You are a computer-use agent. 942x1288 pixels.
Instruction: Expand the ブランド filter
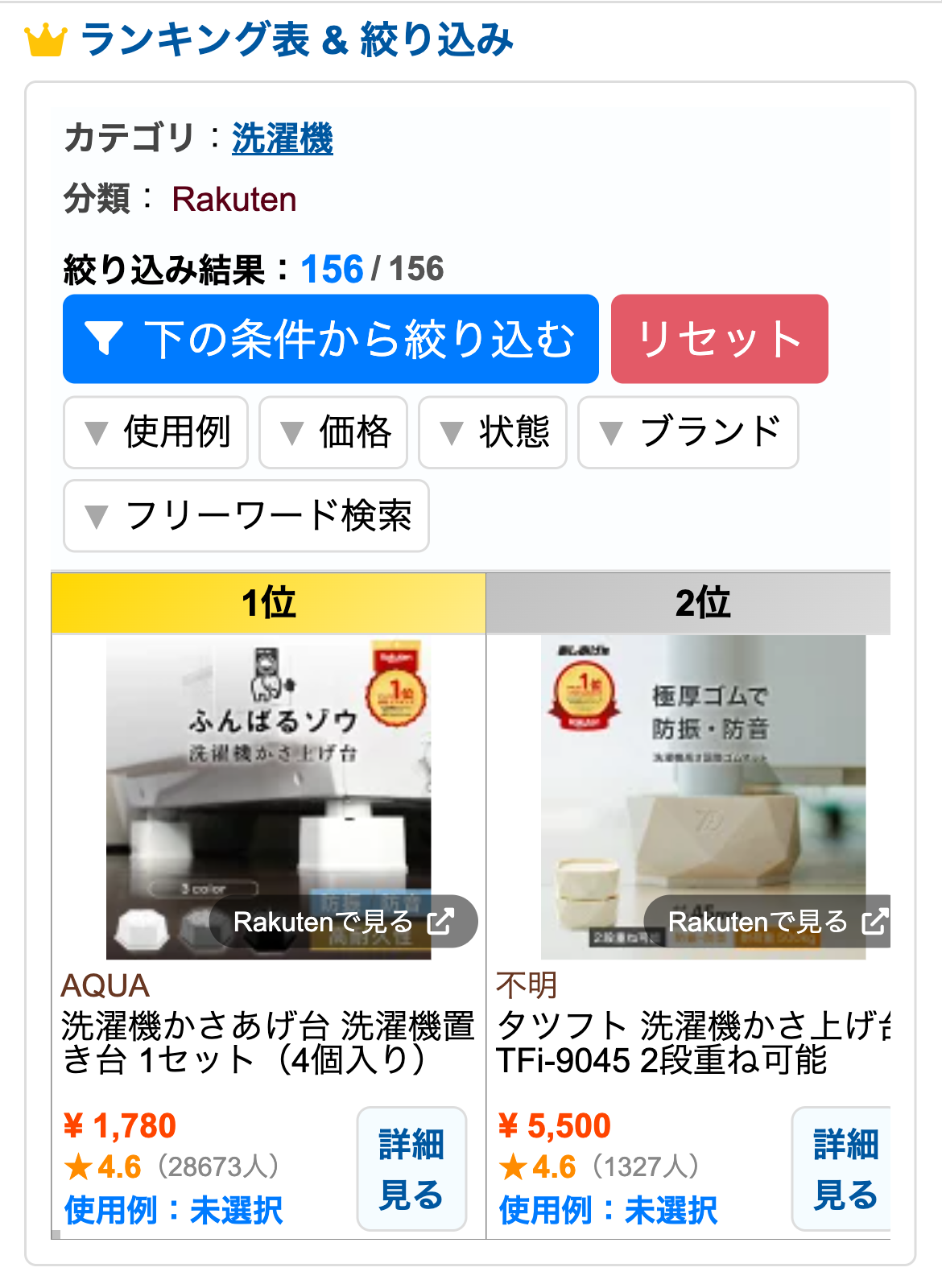(688, 432)
